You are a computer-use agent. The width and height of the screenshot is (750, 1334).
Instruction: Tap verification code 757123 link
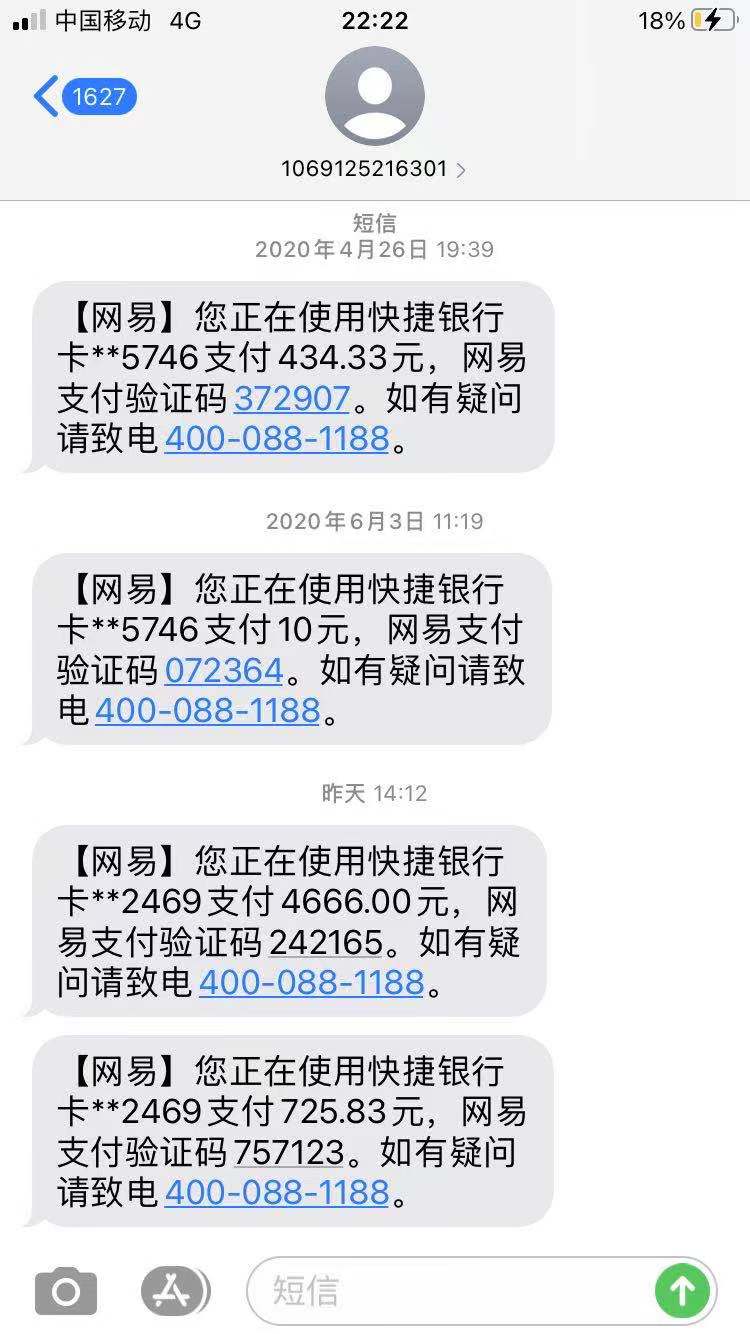(x=288, y=1153)
